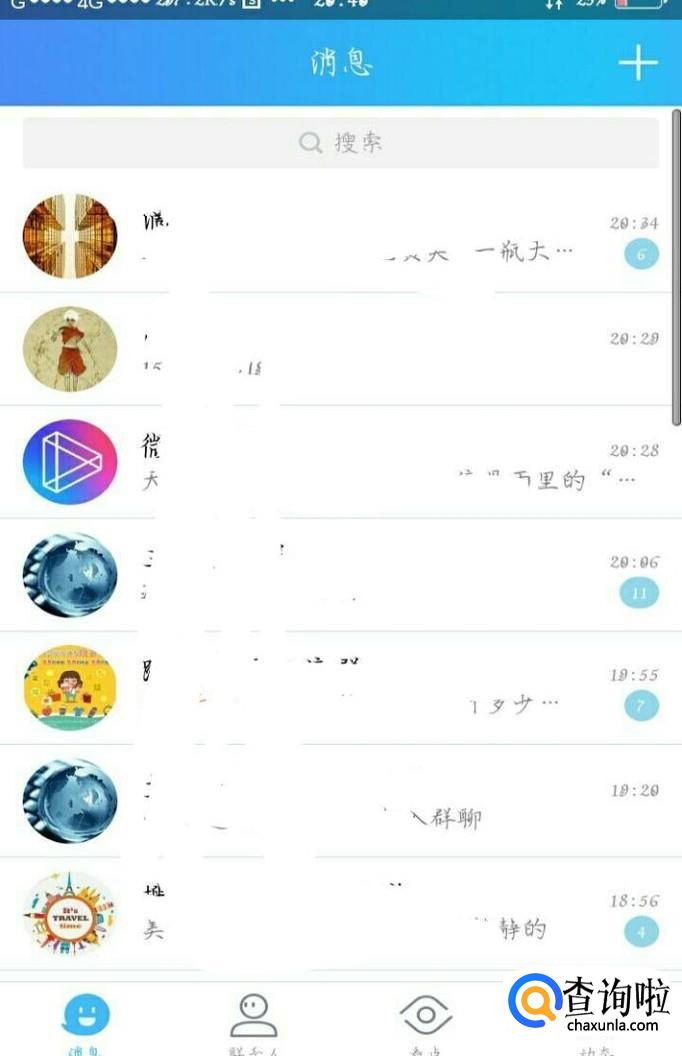Open the chat received at 20:29
The width and height of the screenshot is (682, 1056).
340,350
